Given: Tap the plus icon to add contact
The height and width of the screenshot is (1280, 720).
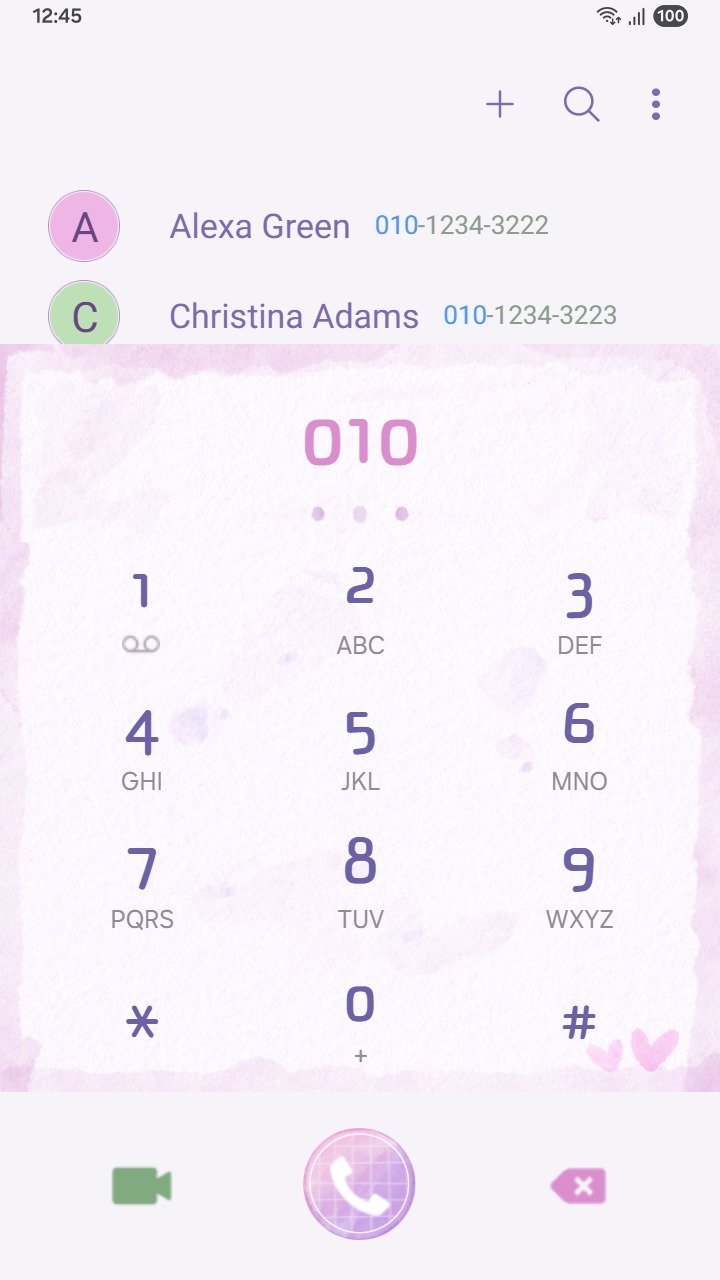Looking at the screenshot, I should (x=500, y=104).
